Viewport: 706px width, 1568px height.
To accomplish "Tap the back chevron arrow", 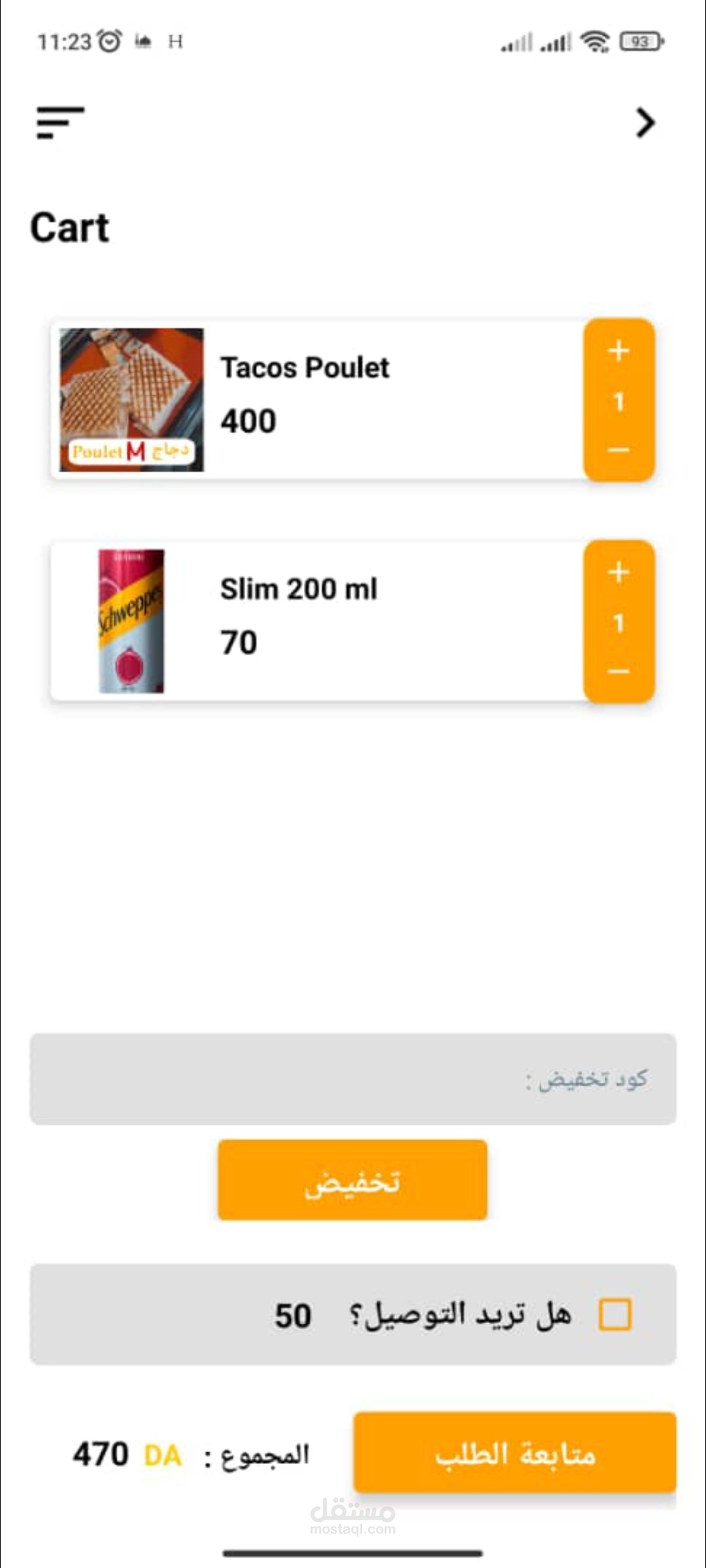I will click(x=644, y=122).
